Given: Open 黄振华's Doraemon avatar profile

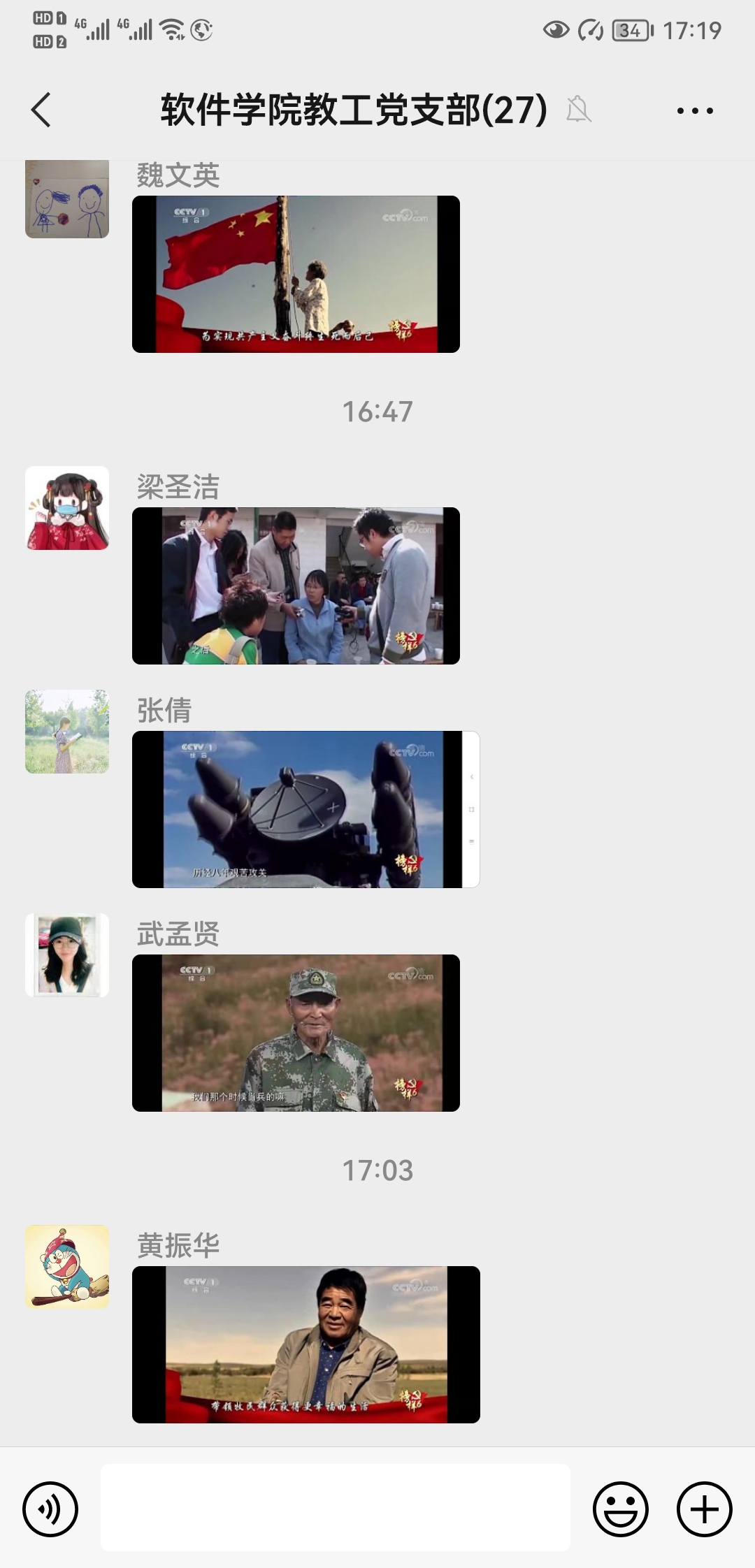Looking at the screenshot, I should (67, 1267).
